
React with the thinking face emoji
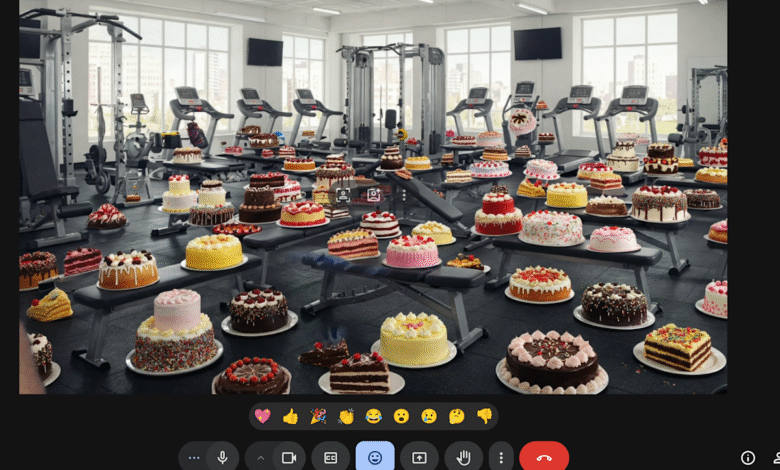[456, 416]
